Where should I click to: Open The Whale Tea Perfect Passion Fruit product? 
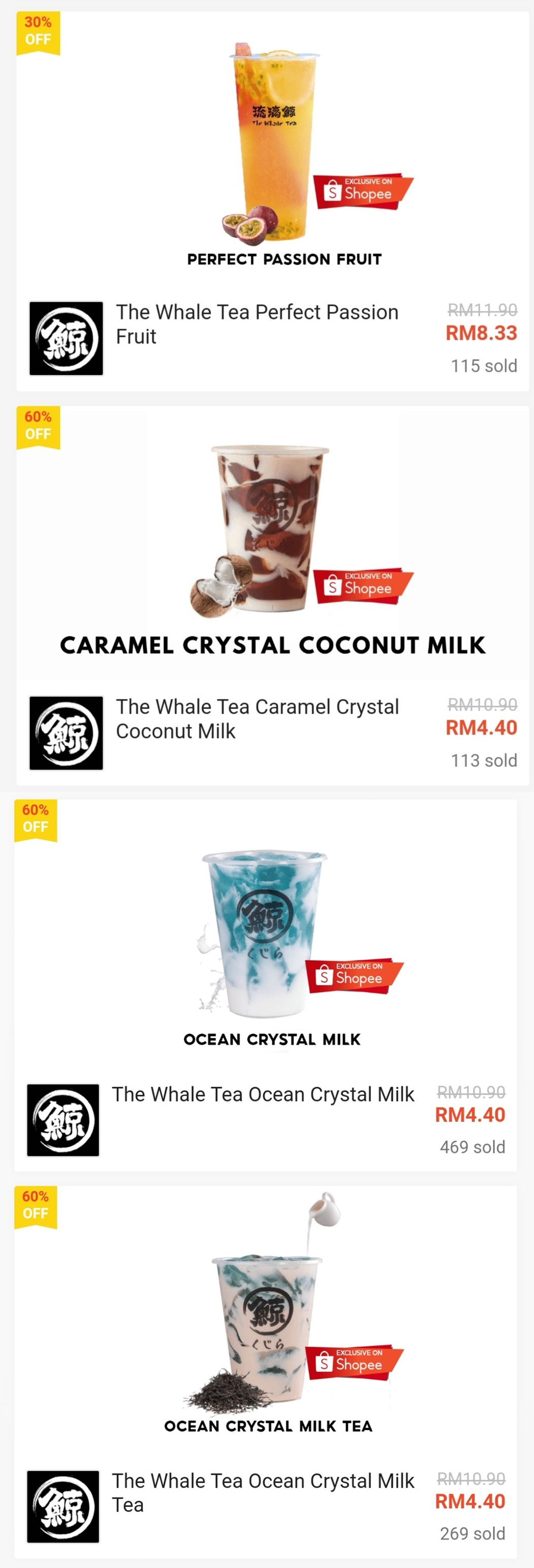[x=257, y=323]
